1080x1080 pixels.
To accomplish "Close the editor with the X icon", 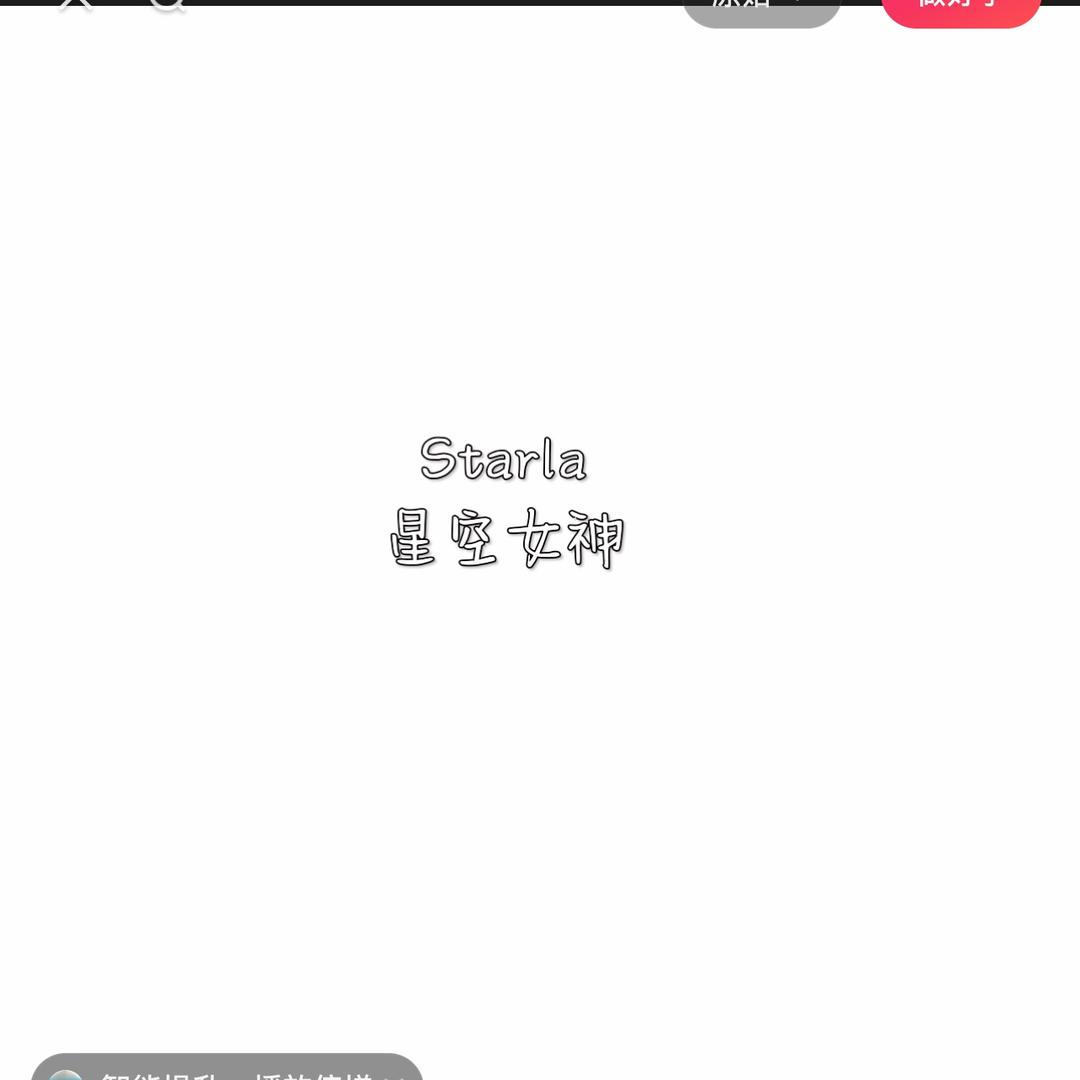I will pos(75,5).
